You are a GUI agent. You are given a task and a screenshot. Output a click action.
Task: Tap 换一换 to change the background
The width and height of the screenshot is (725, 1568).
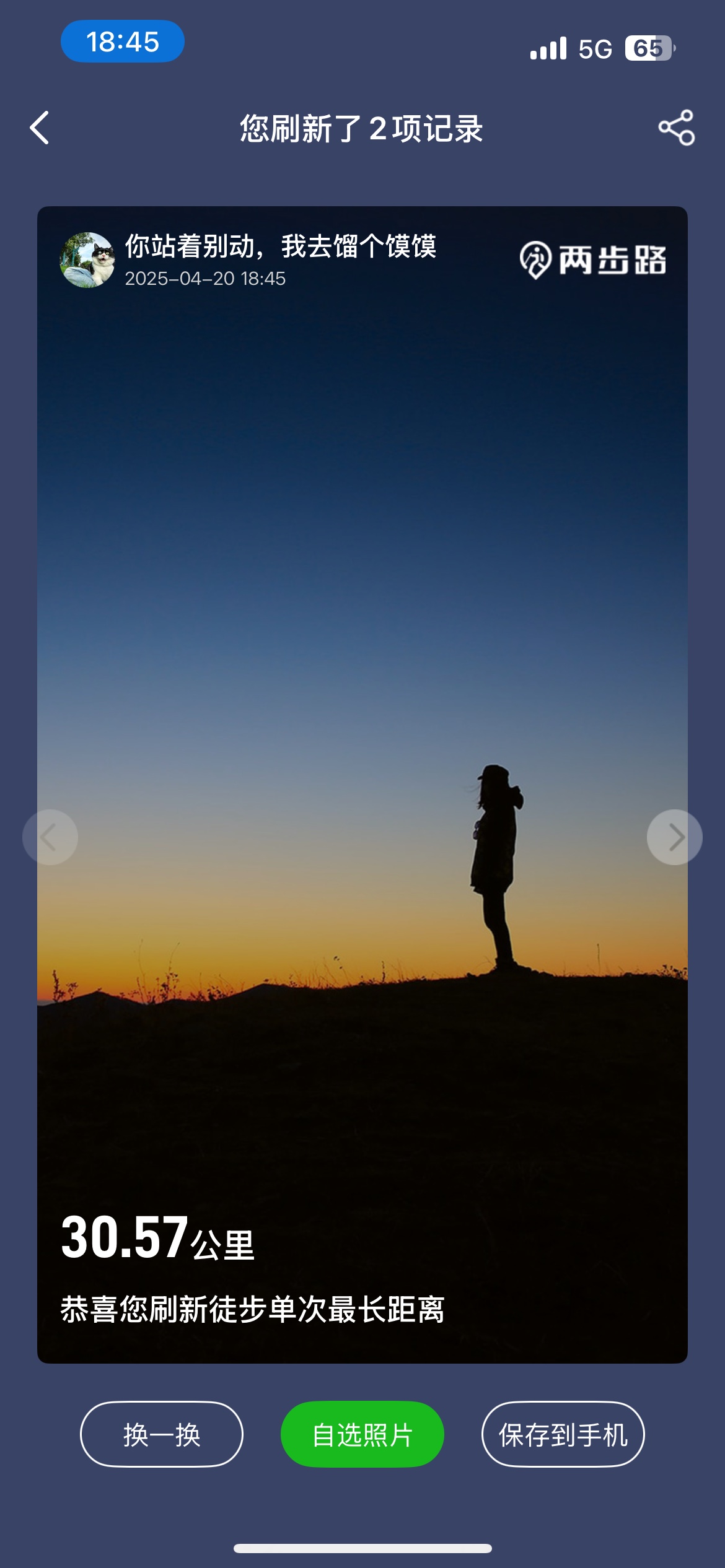[x=162, y=1434]
